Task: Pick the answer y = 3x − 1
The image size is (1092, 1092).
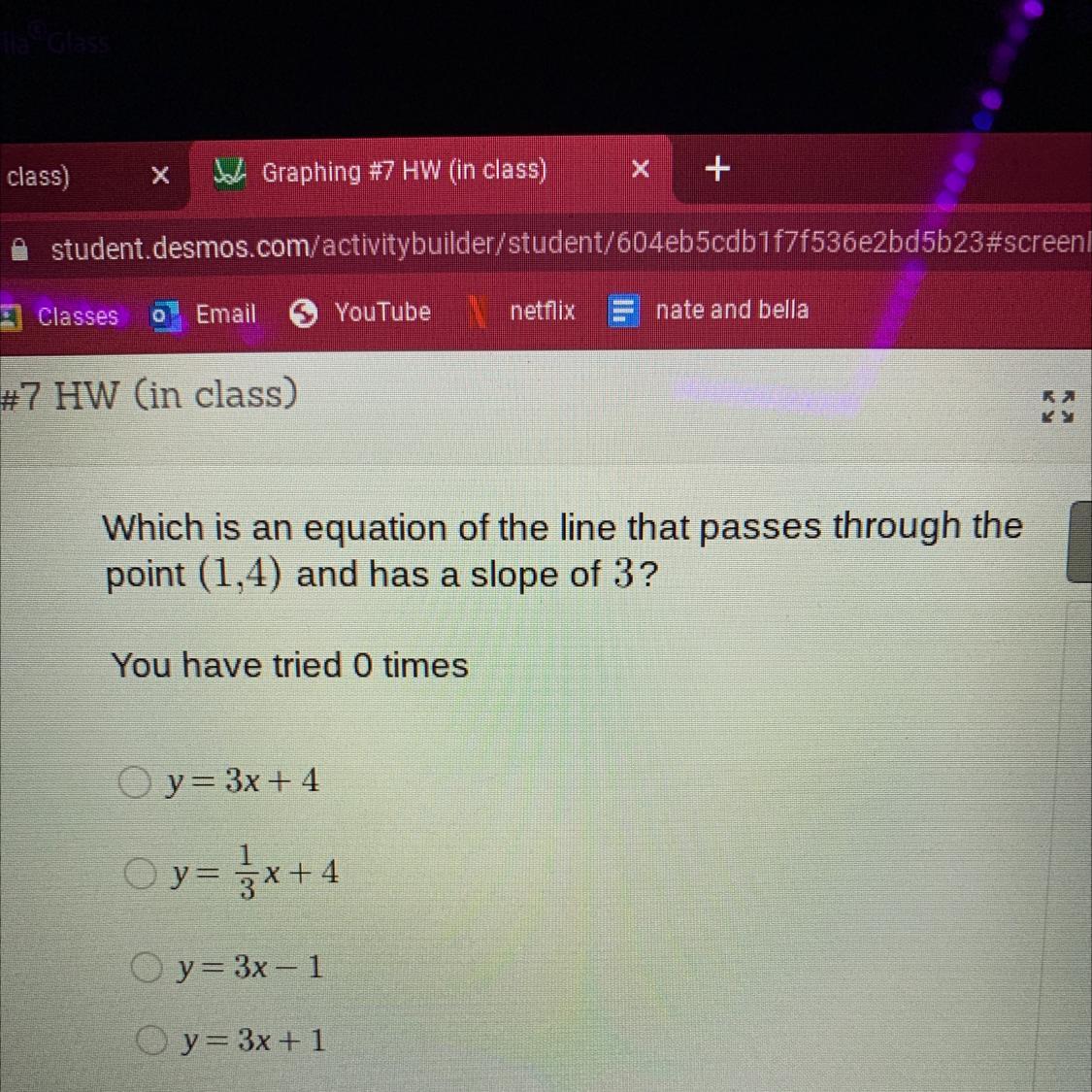Action: click(x=146, y=967)
